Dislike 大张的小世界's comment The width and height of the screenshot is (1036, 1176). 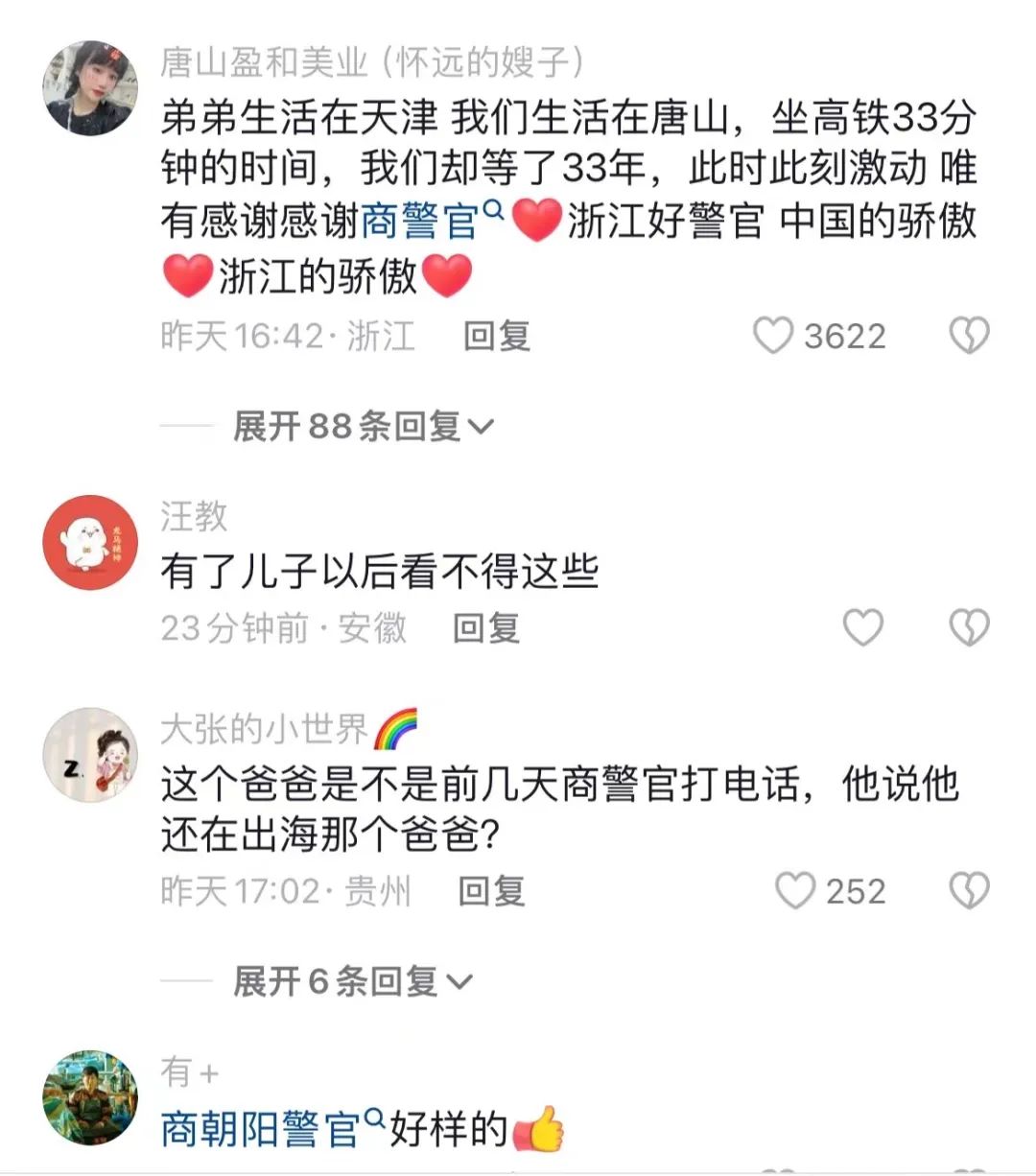(968, 891)
